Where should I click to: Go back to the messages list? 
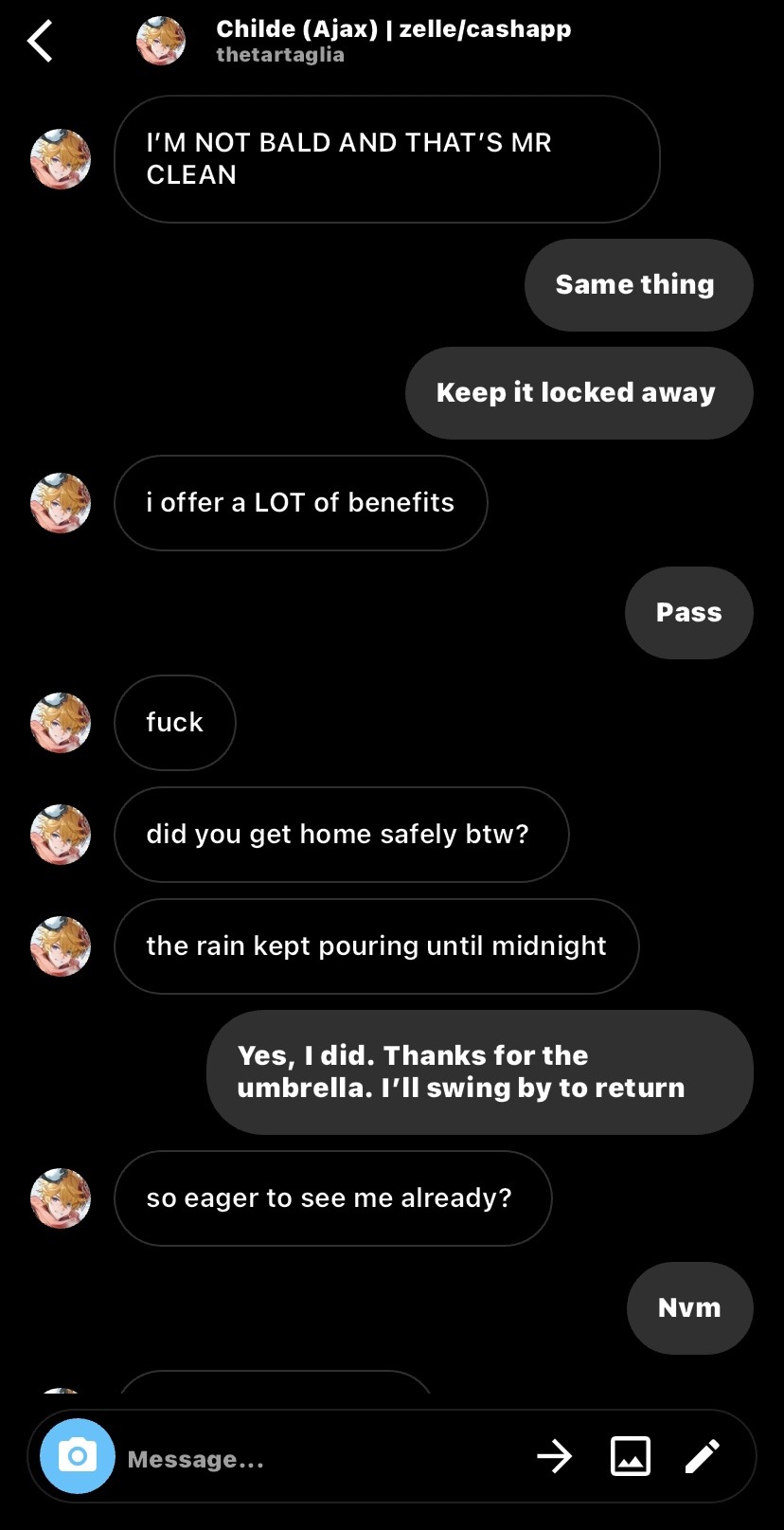click(40, 42)
